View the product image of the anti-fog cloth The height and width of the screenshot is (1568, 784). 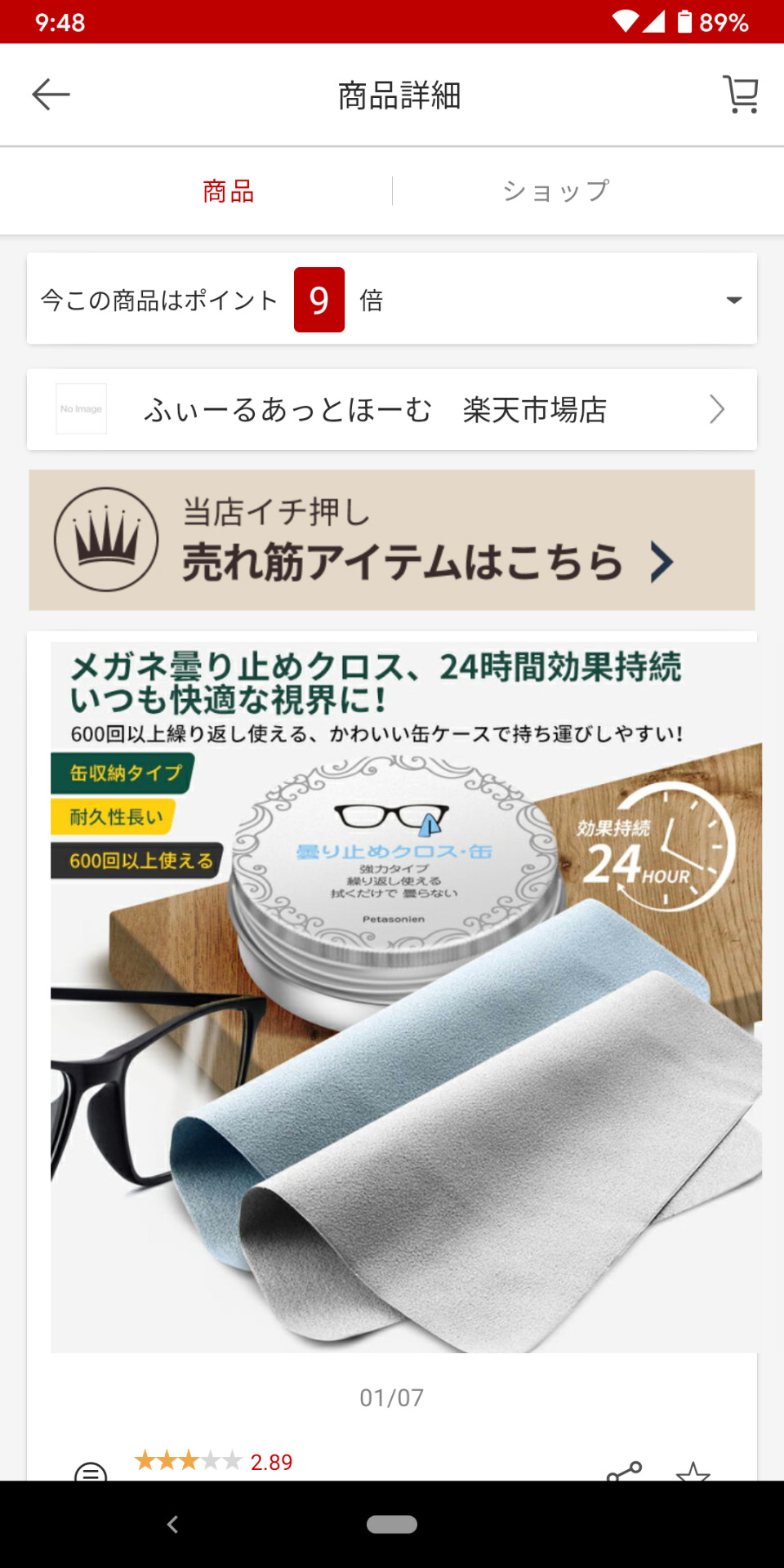point(406,997)
